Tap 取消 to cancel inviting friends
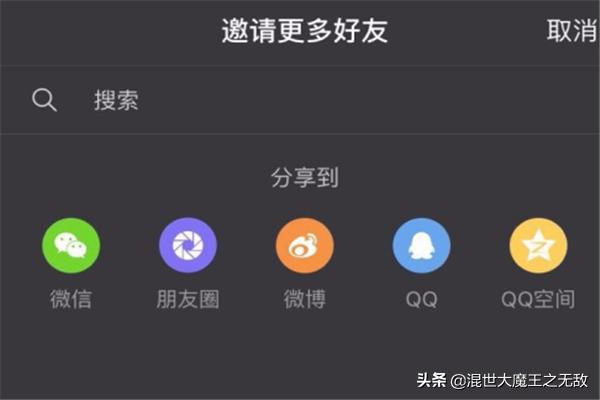Viewport: 600px width, 400px height. (571, 31)
